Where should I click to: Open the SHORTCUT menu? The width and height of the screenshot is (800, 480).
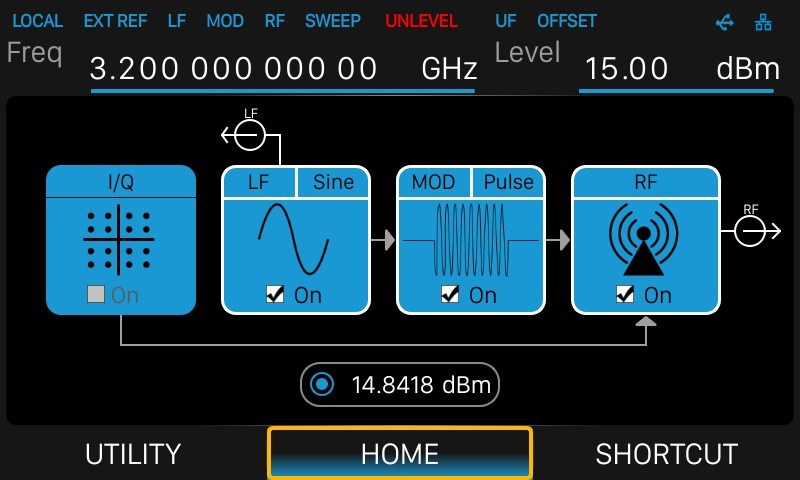tap(666, 454)
